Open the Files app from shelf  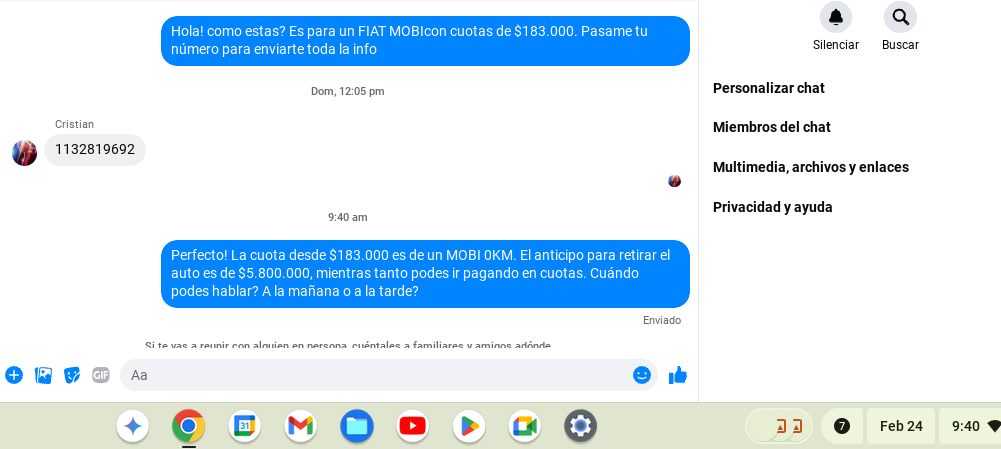(356, 427)
